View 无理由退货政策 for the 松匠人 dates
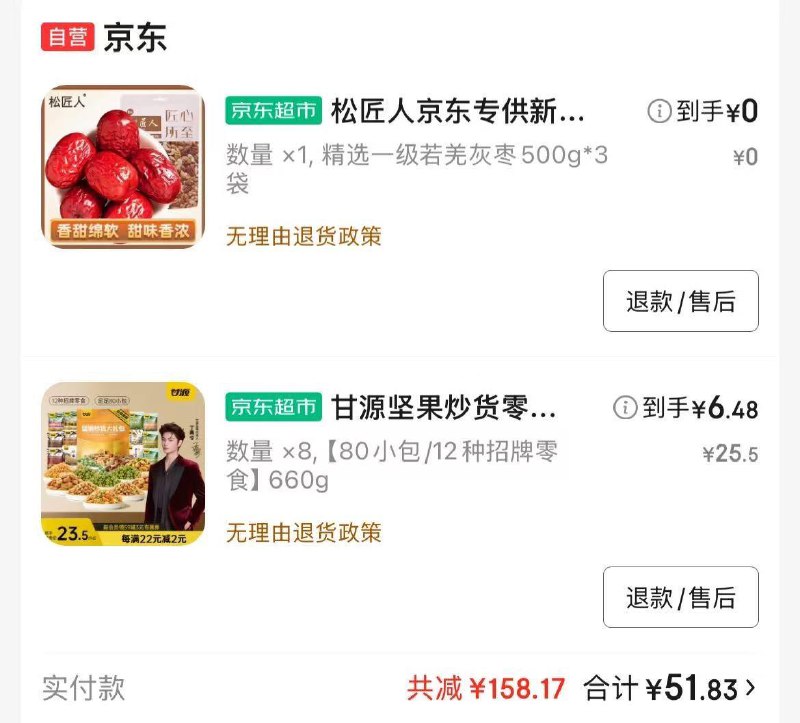 point(304,237)
